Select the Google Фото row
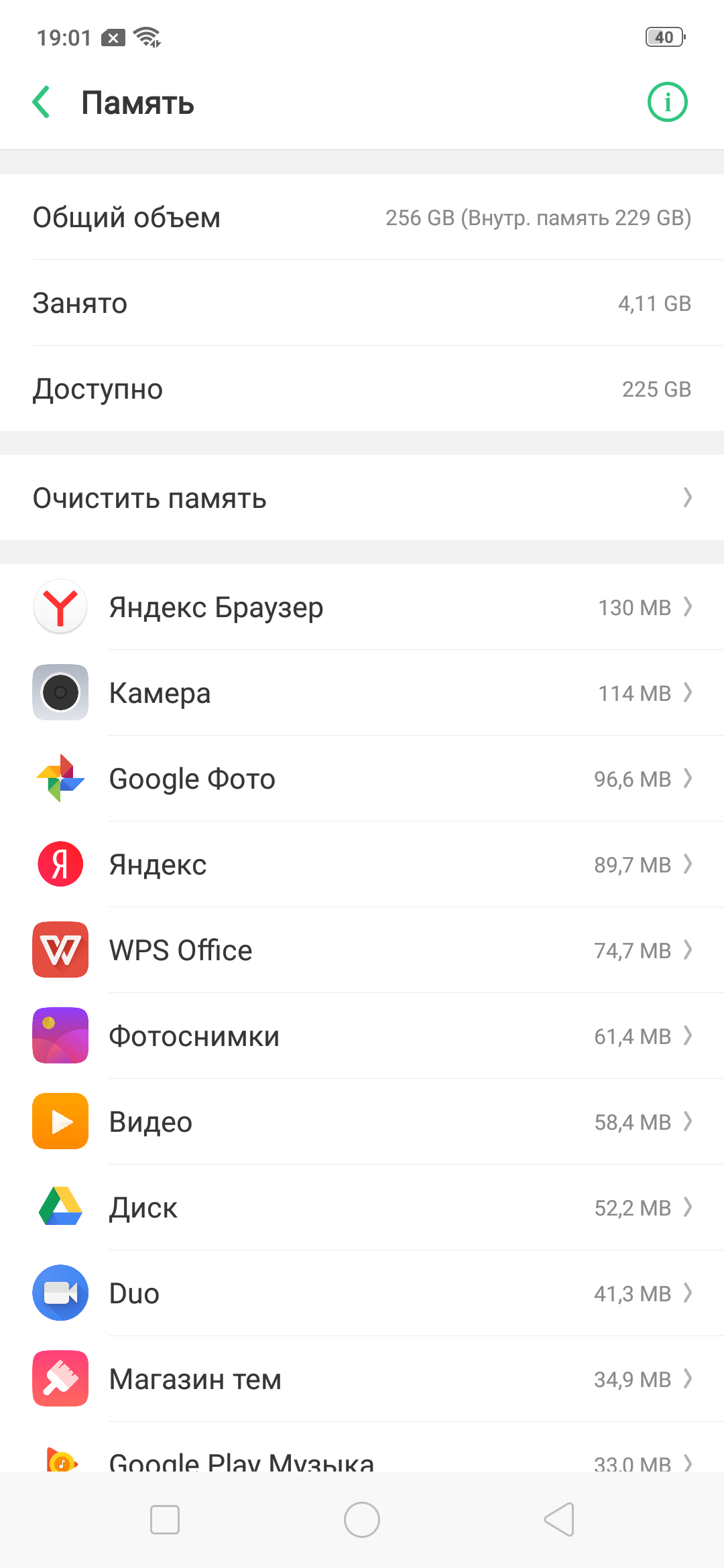 point(362,779)
